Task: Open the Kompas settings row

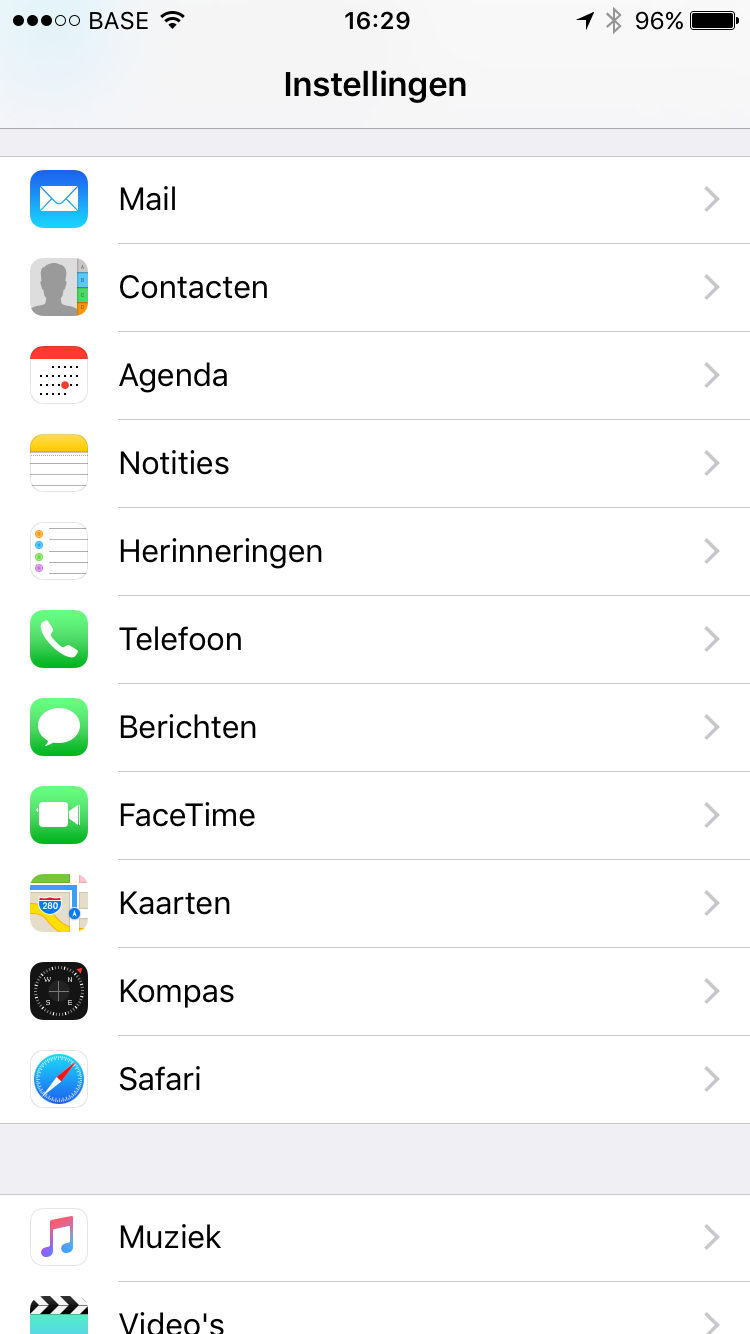Action: (375, 992)
